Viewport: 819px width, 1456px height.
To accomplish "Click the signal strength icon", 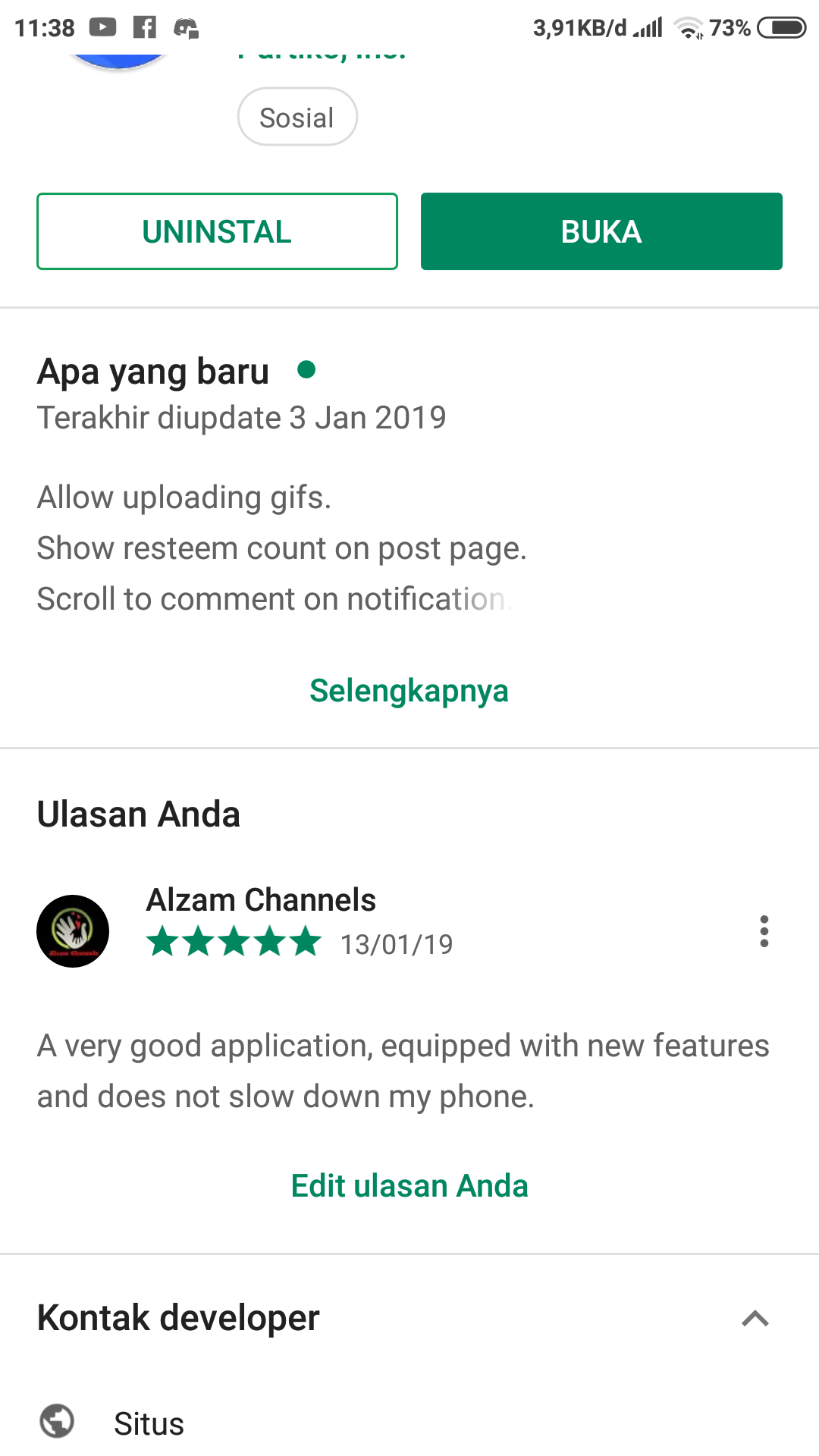I will coord(645,28).
